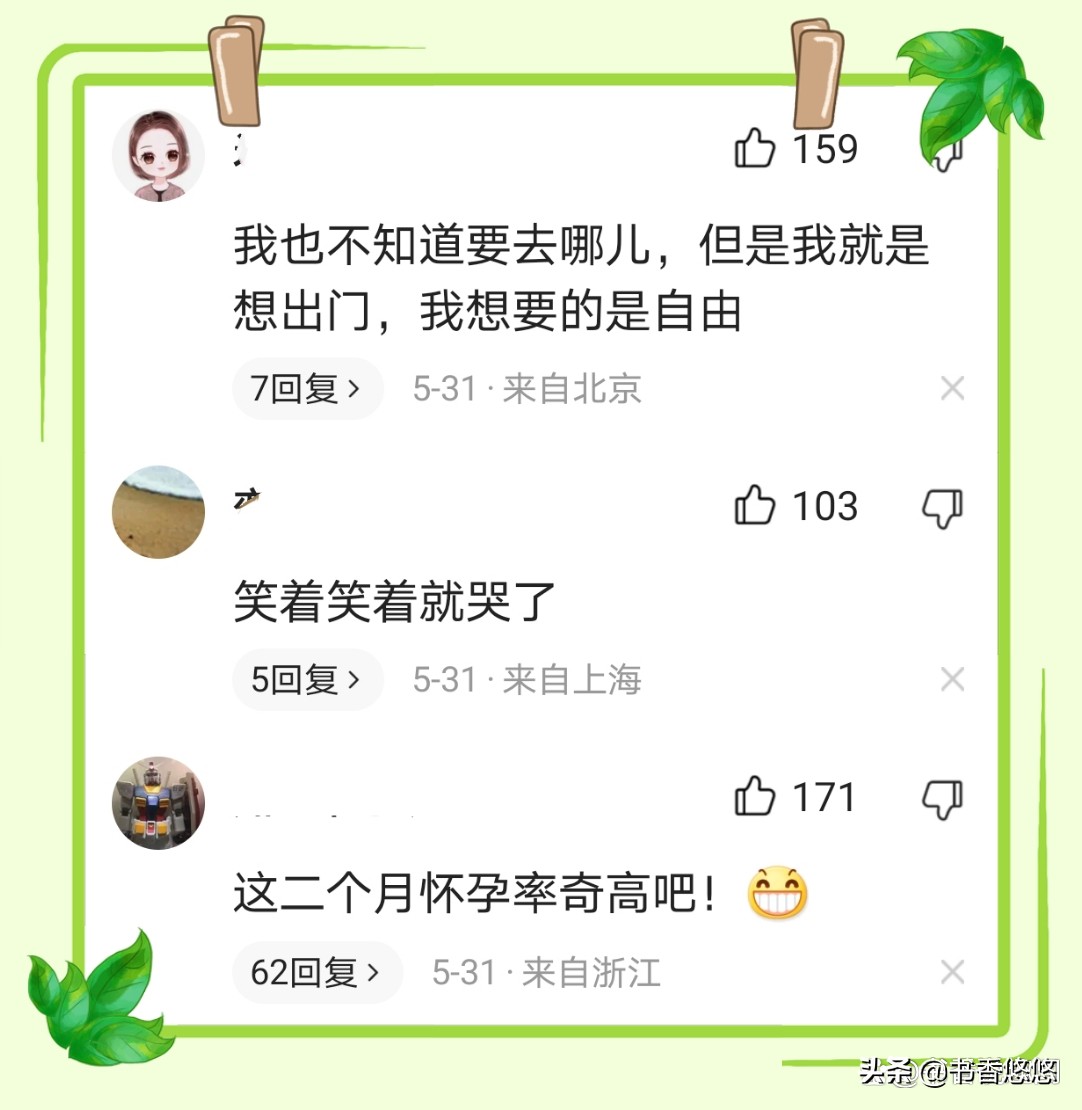This screenshot has width=1082, height=1110.
Task: Click the Gundam robot avatar
Action: pyautogui.click(x=158, y=803)
